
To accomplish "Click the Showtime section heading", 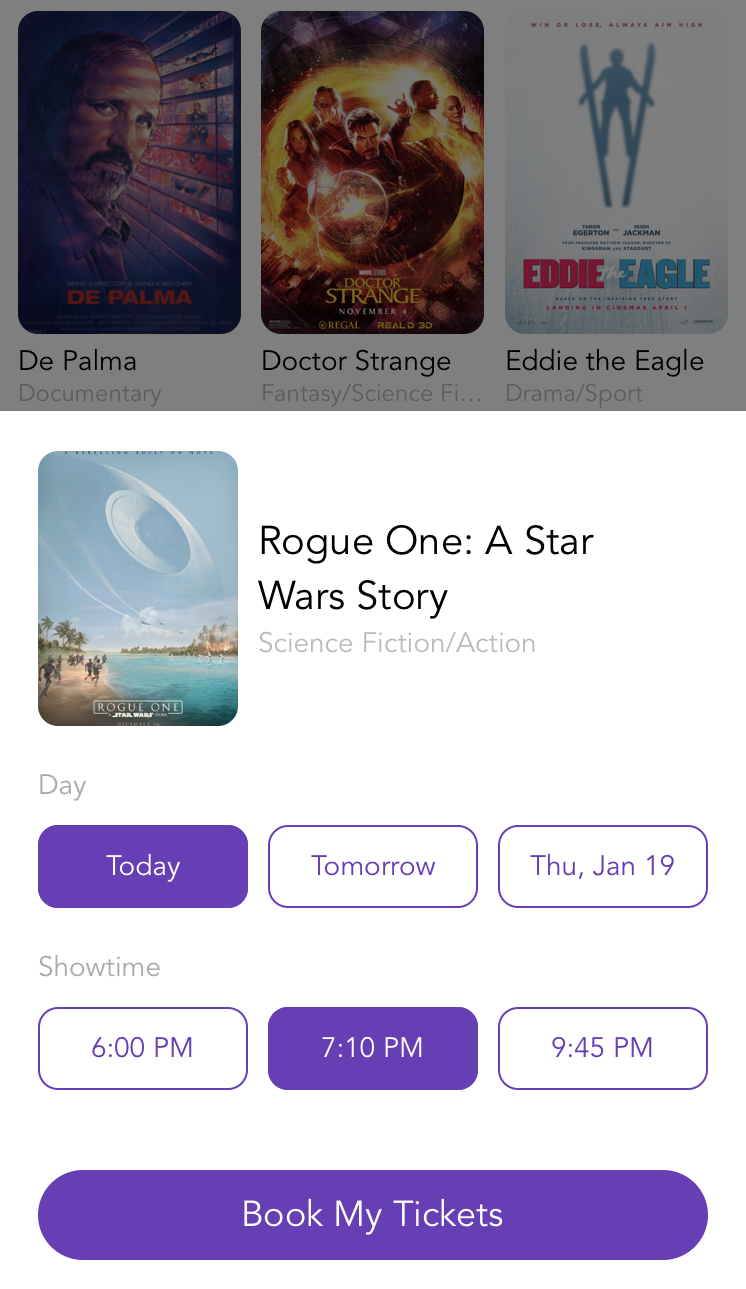I will pyautogui.click(x=99, y=967).
